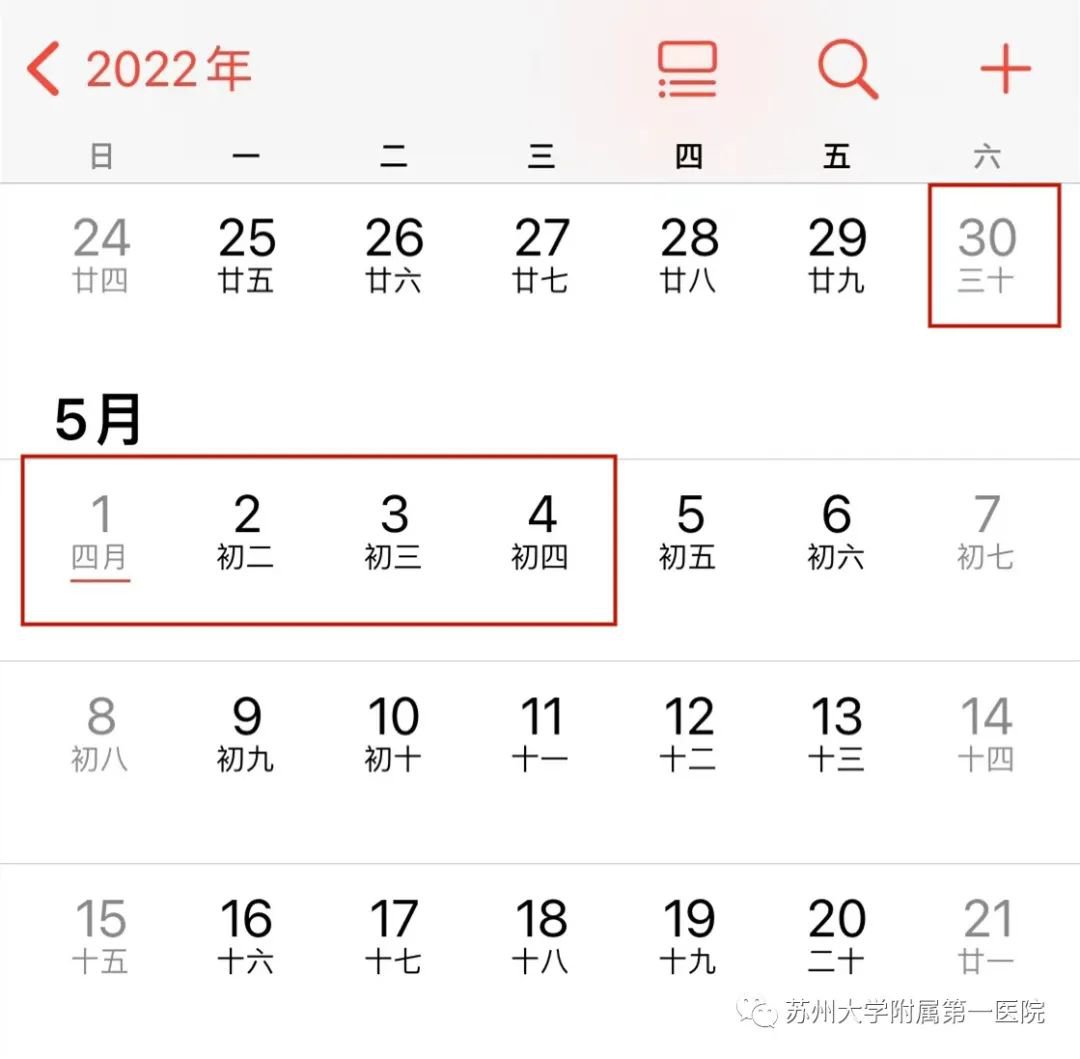Toggle the event list view icon
This screenshot has width=1080, height=1059.
click(687, 69)
